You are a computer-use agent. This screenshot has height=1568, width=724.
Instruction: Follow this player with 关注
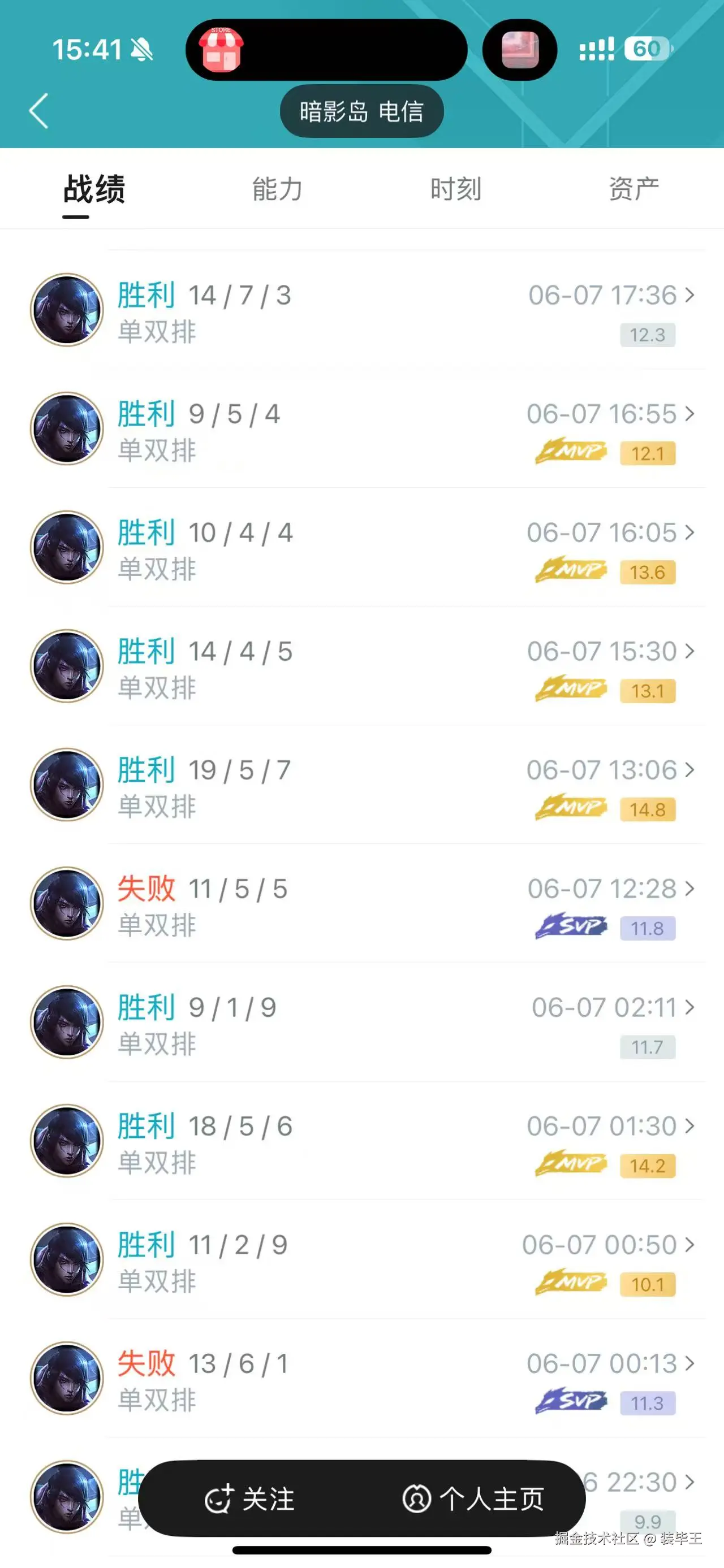(249, 1498)
